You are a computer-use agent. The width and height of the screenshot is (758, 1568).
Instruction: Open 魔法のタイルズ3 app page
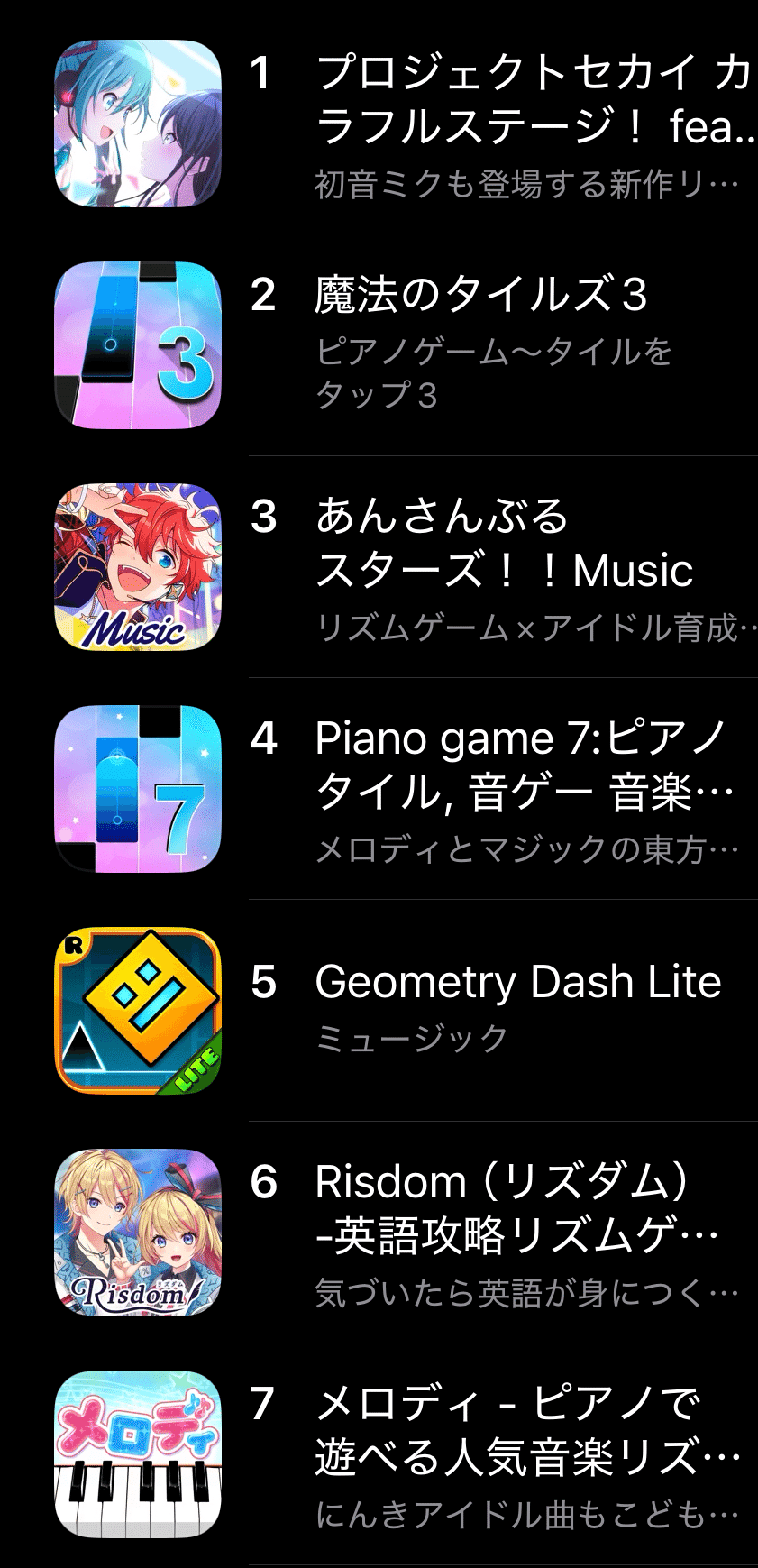[x=480, y=296]
